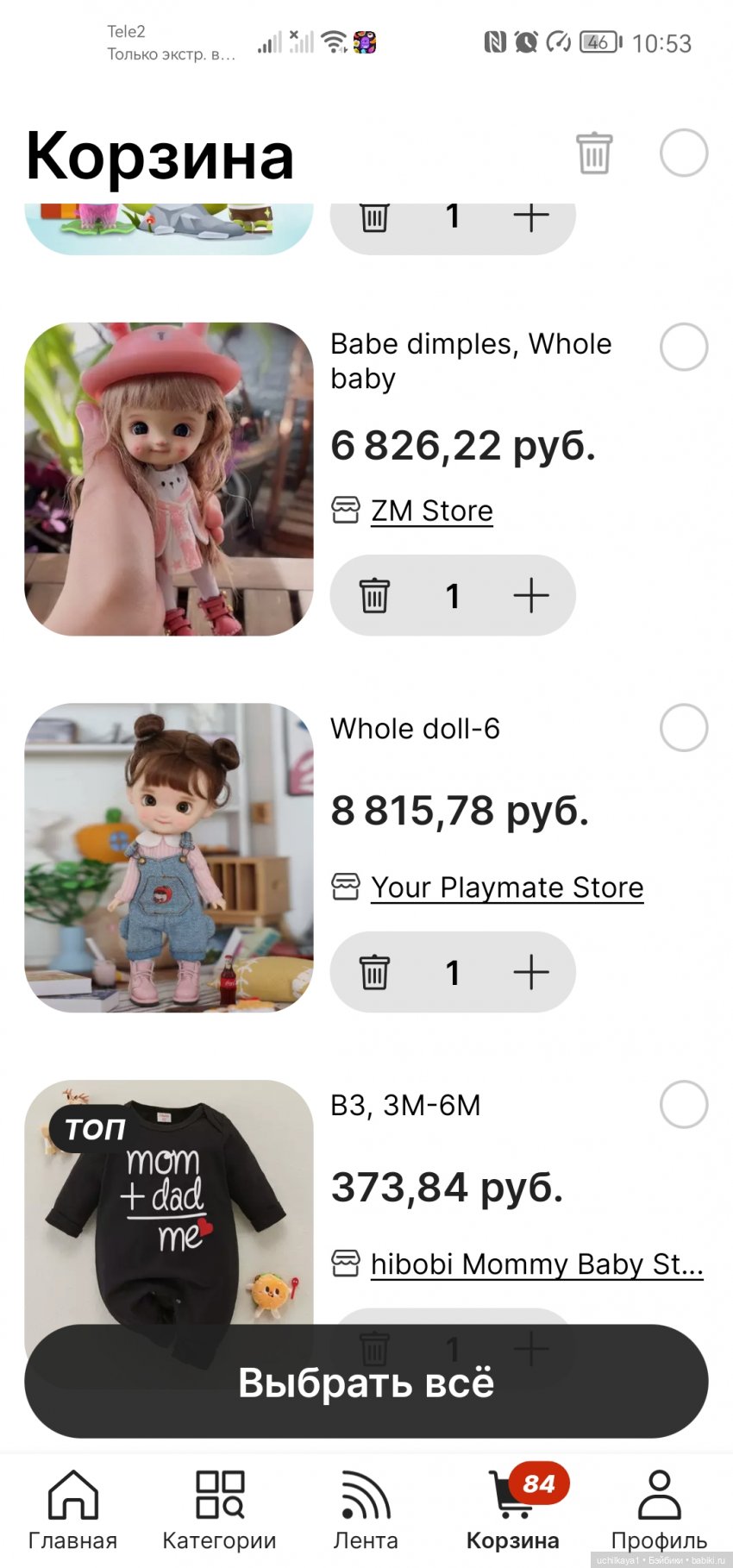This screenshot has height=1568, width=733.
Task: View the Whole doll-6 product image
Action: click(x=169, y=857)
